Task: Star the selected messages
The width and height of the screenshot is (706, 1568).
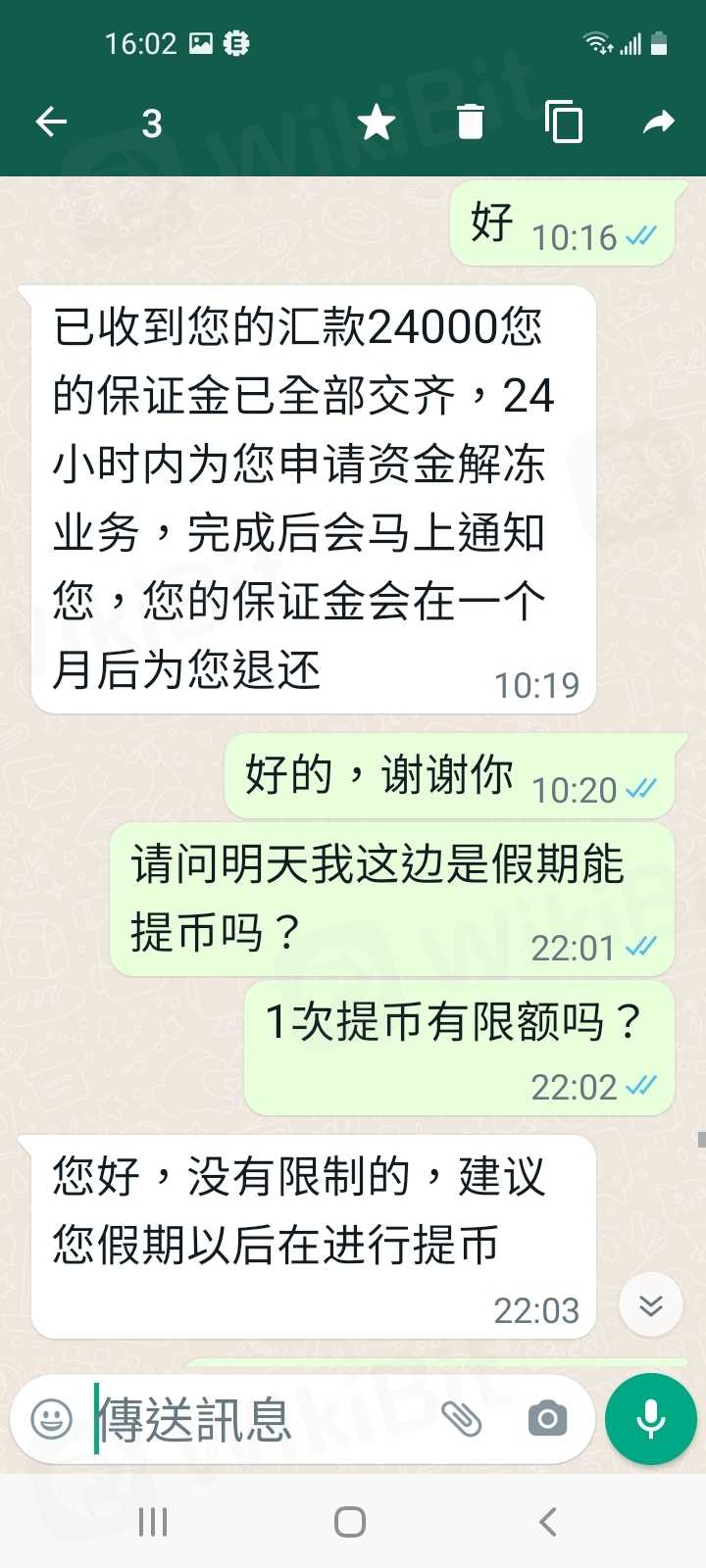Action: coord(377,122)
